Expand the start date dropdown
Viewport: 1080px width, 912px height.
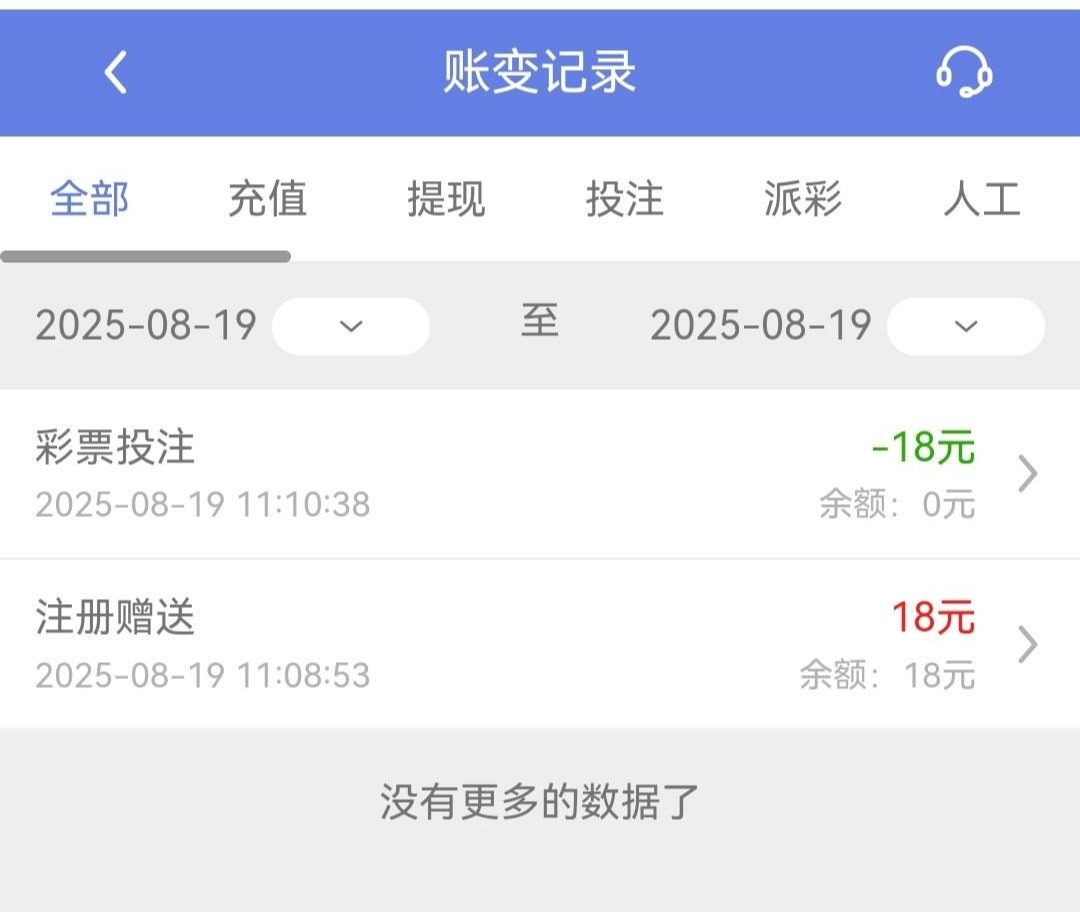pos(351,326)
